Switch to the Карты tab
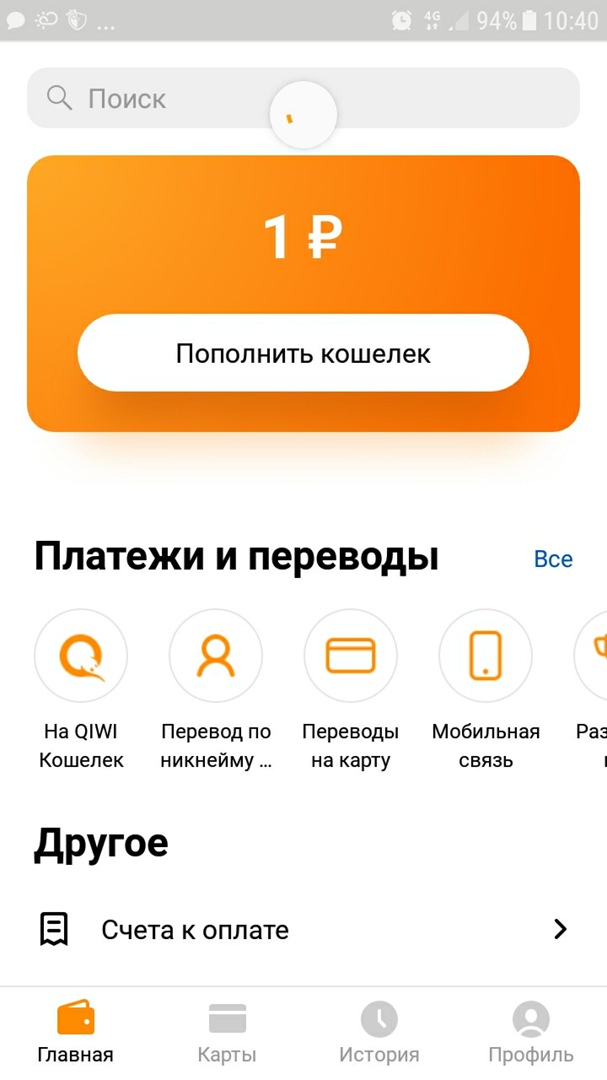 tap(227, 1033)
